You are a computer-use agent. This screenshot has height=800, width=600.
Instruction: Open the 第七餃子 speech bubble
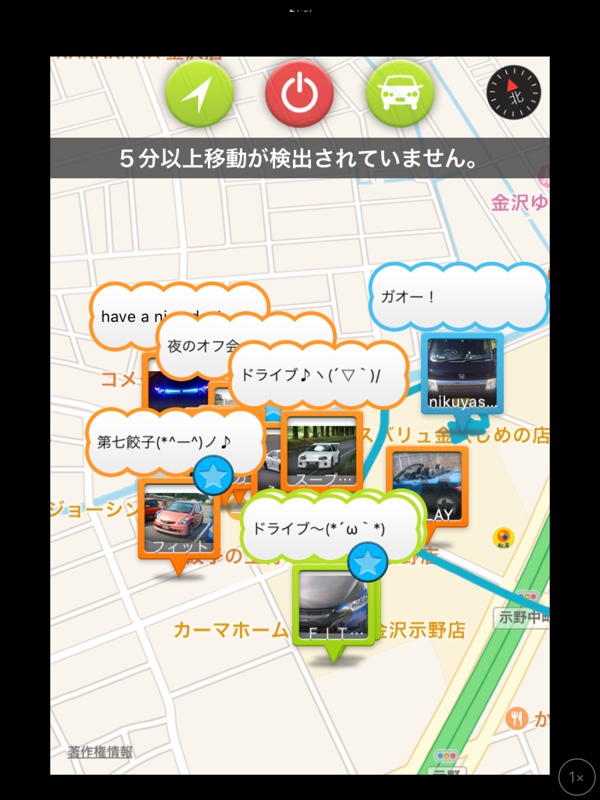pos(165,441)
